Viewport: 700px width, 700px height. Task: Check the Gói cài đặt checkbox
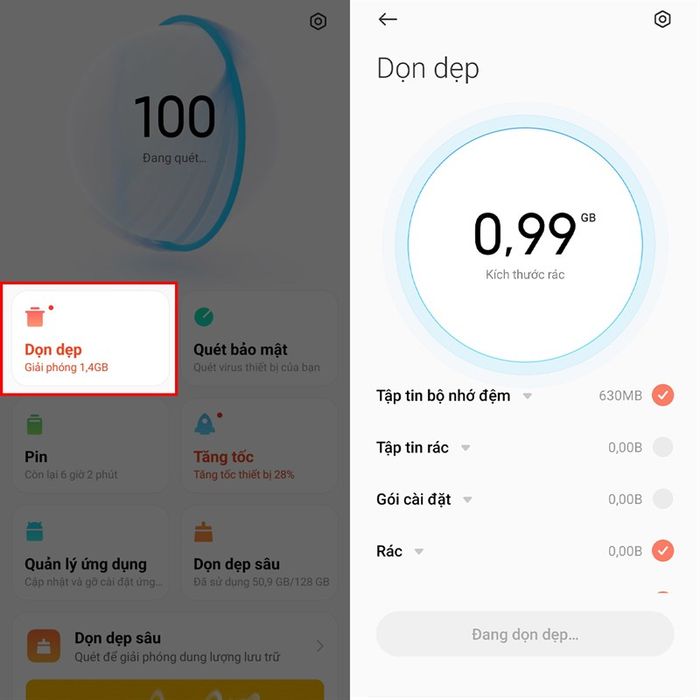[662, 499]
